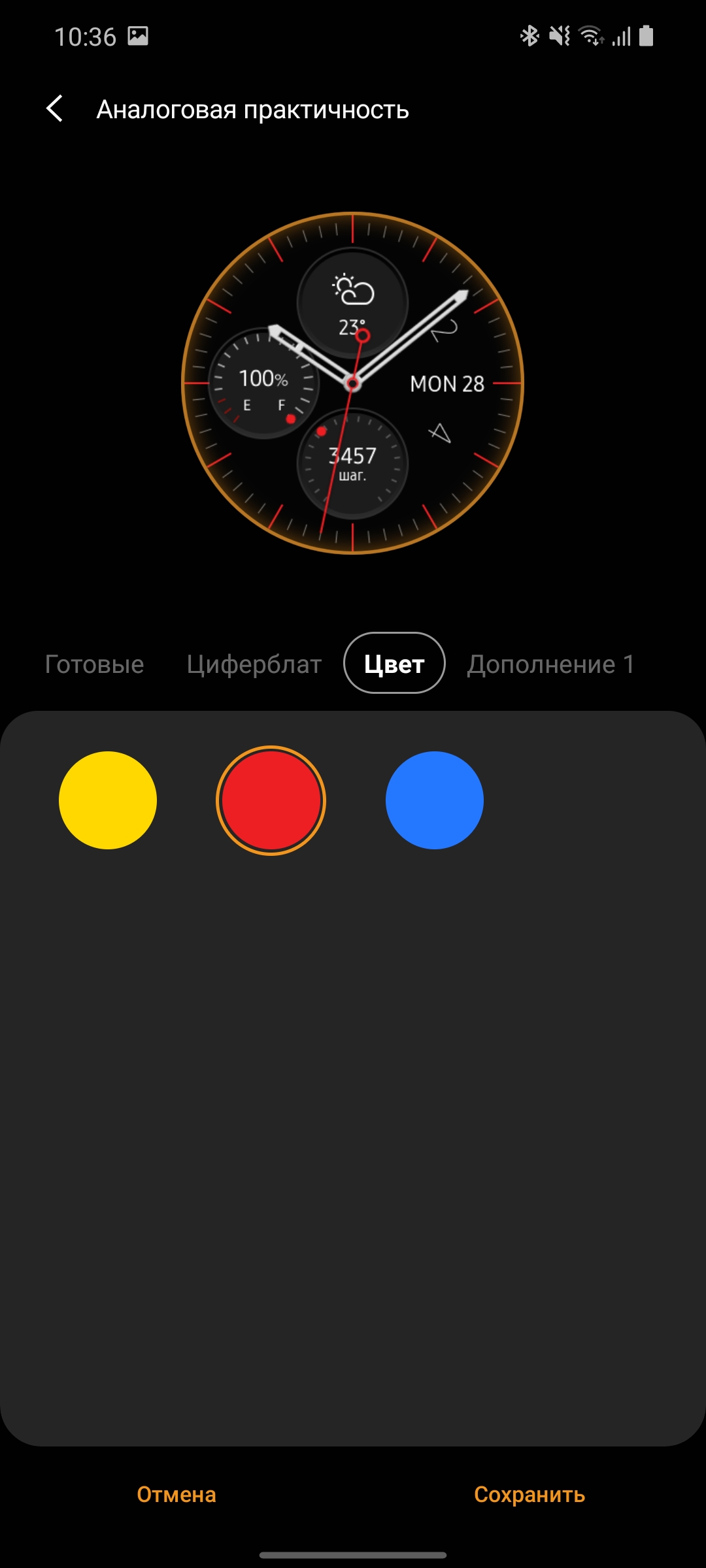Go back from Аналоговая практичность screen
The image size is (706, 1568).
tap(55, 108)
